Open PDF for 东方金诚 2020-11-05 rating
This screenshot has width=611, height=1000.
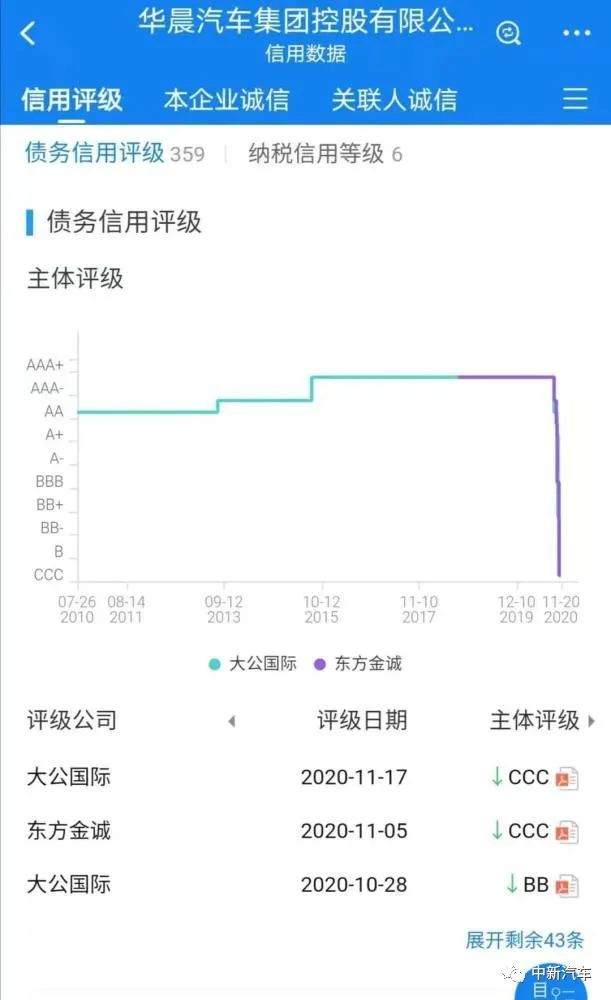567,832
